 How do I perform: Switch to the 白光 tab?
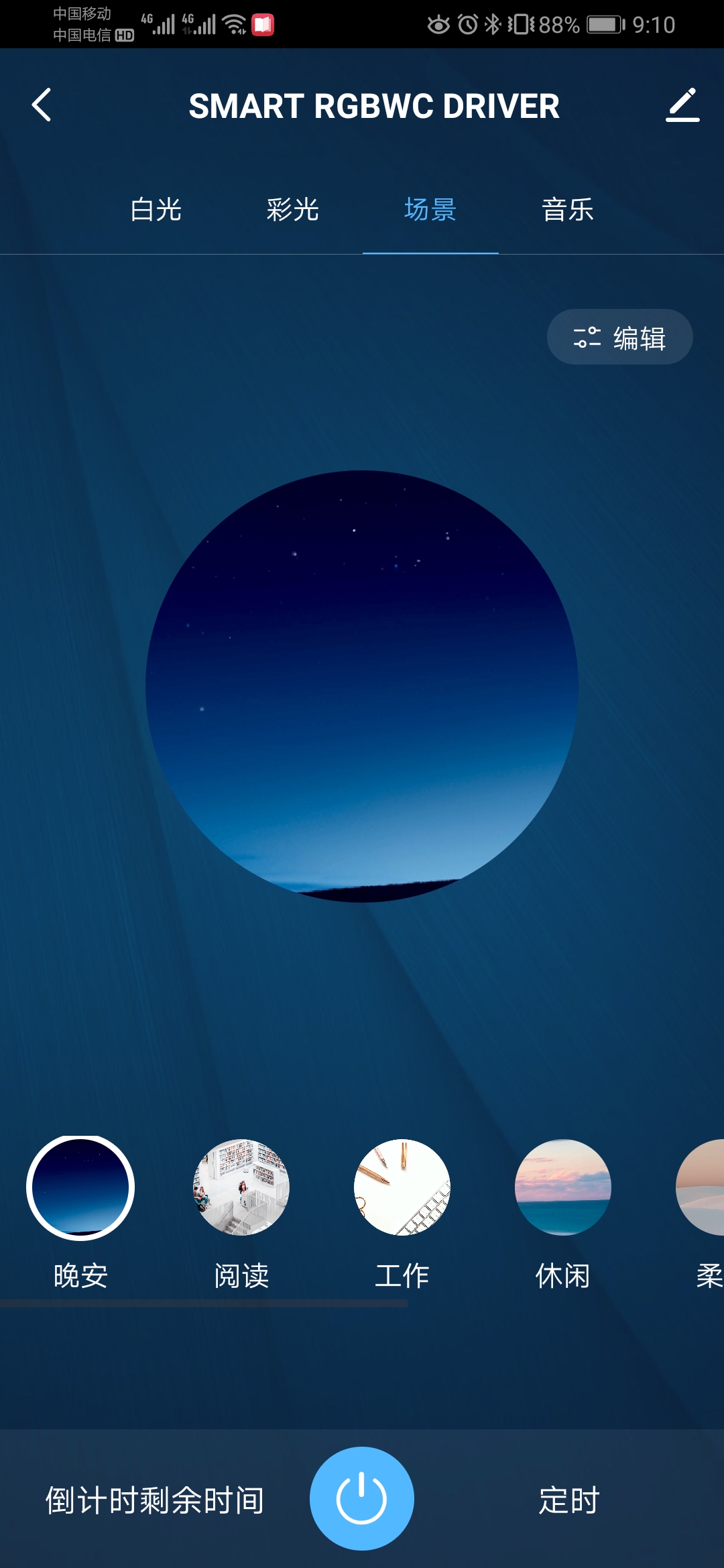(x=156, y=210)
